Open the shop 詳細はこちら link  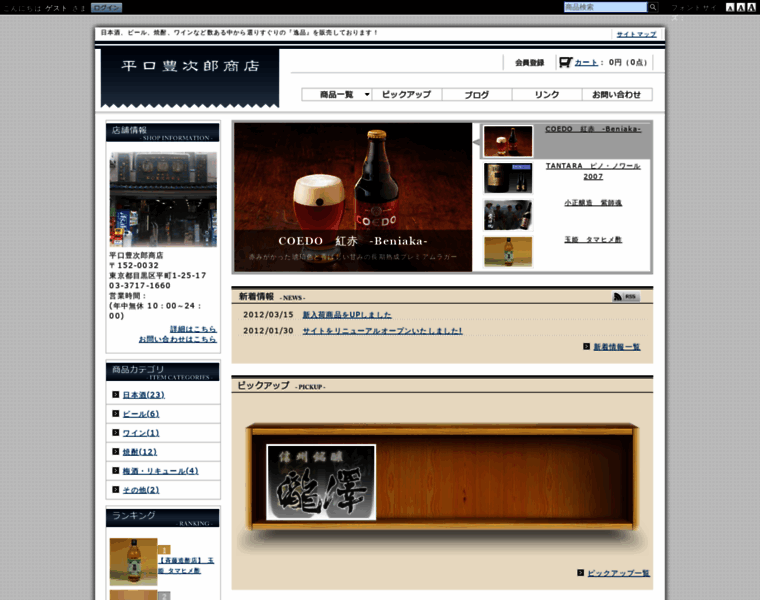(192, 329)
